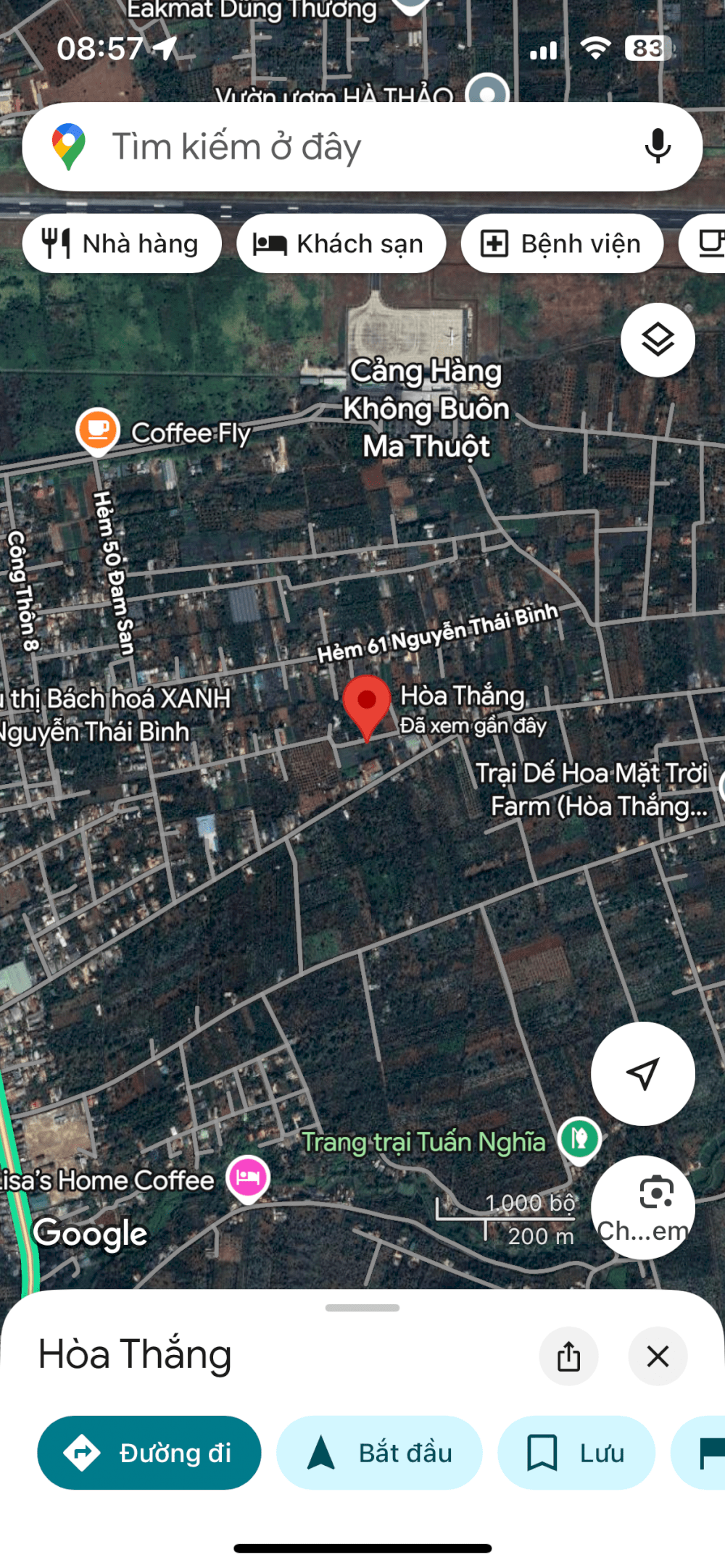
Task: Filter map by Khách sạn
Action: point(341,243)
